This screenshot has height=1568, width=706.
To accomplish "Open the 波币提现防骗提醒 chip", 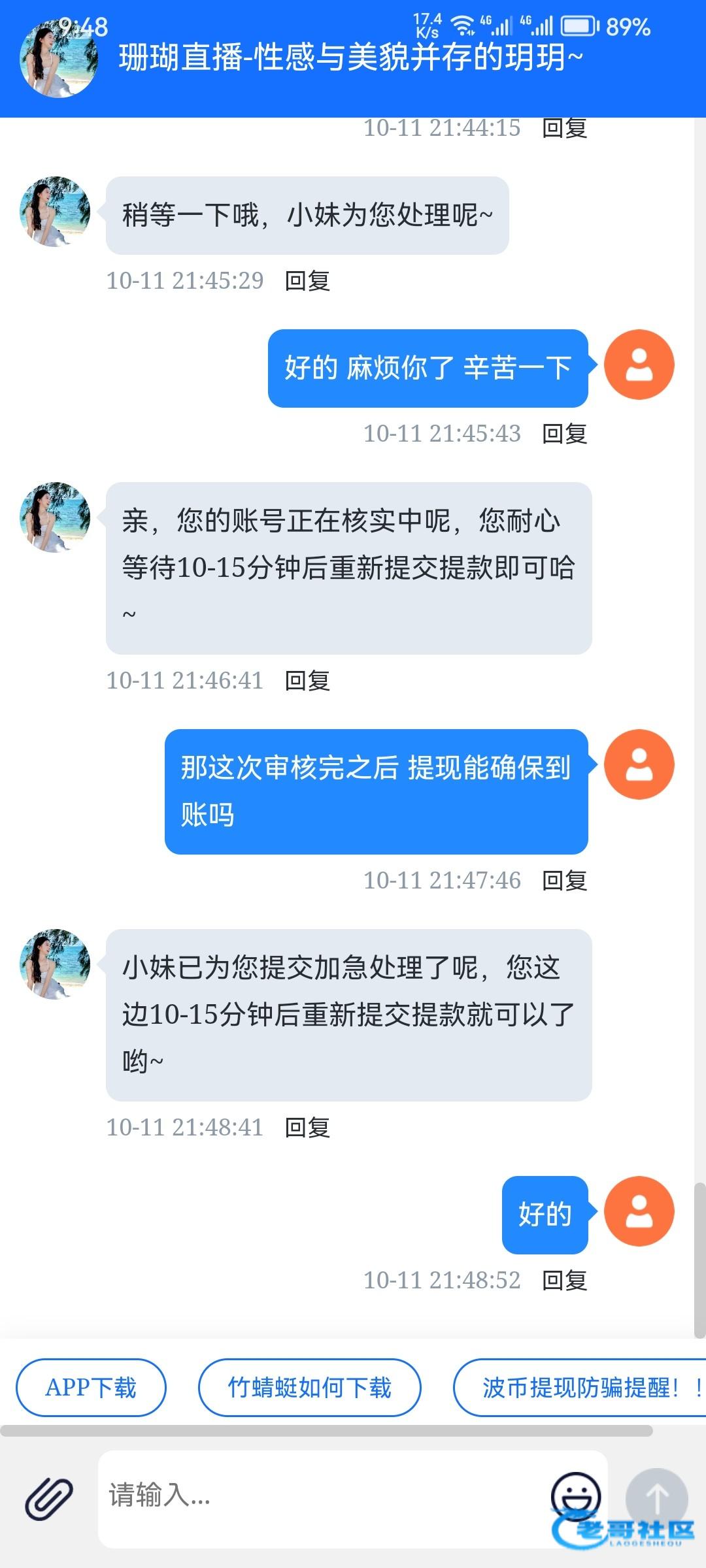I will pos(582,1388).
